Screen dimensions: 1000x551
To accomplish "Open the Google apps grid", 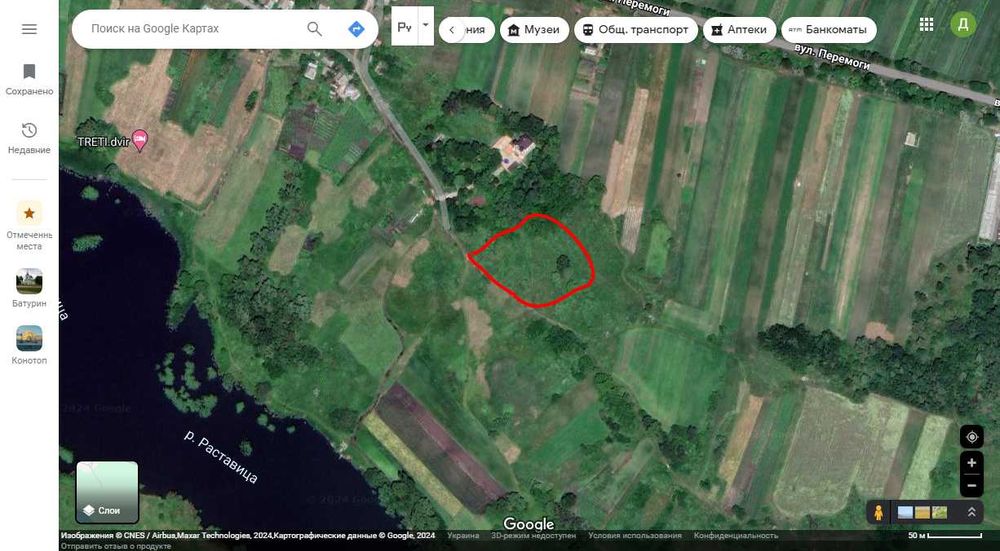I will tap(927, 25).
